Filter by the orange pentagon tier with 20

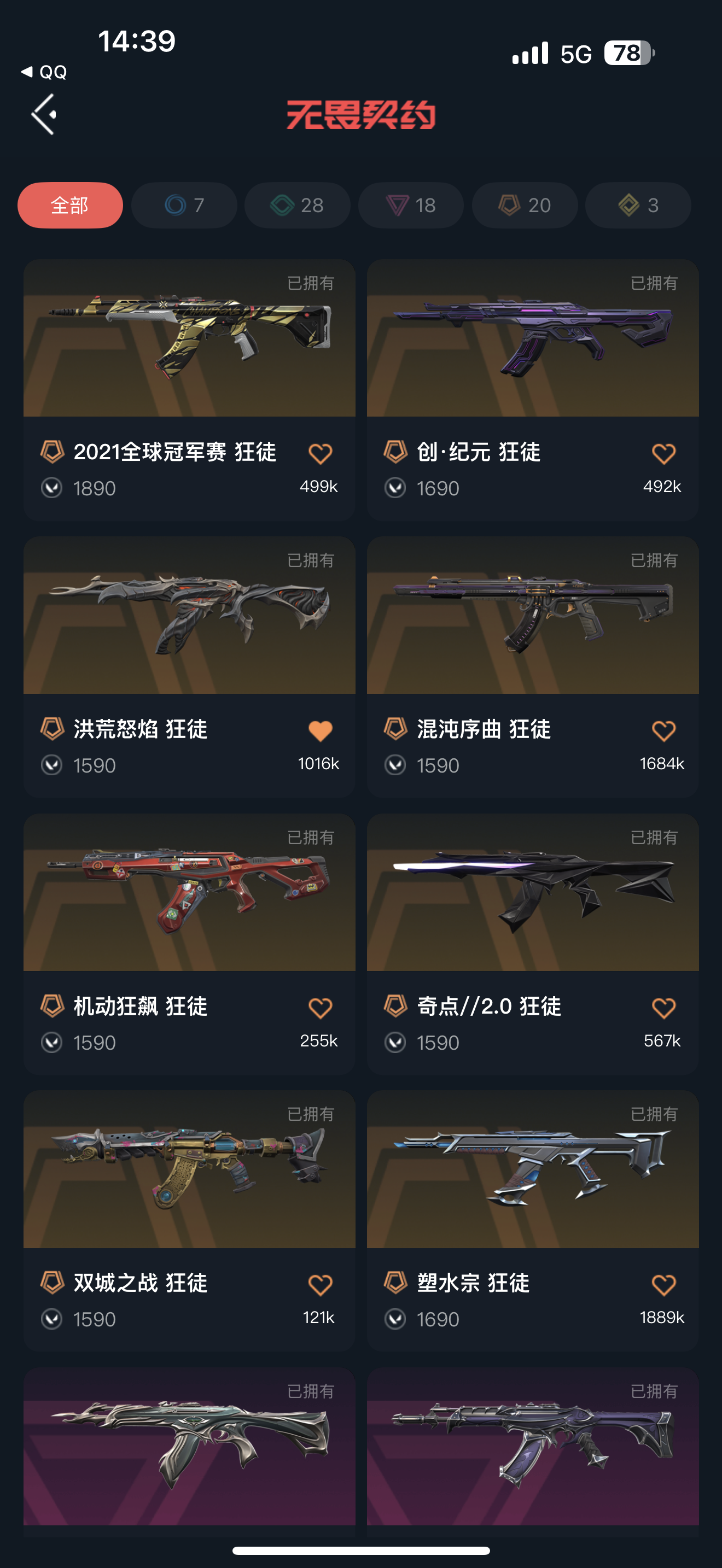[524, 205]
